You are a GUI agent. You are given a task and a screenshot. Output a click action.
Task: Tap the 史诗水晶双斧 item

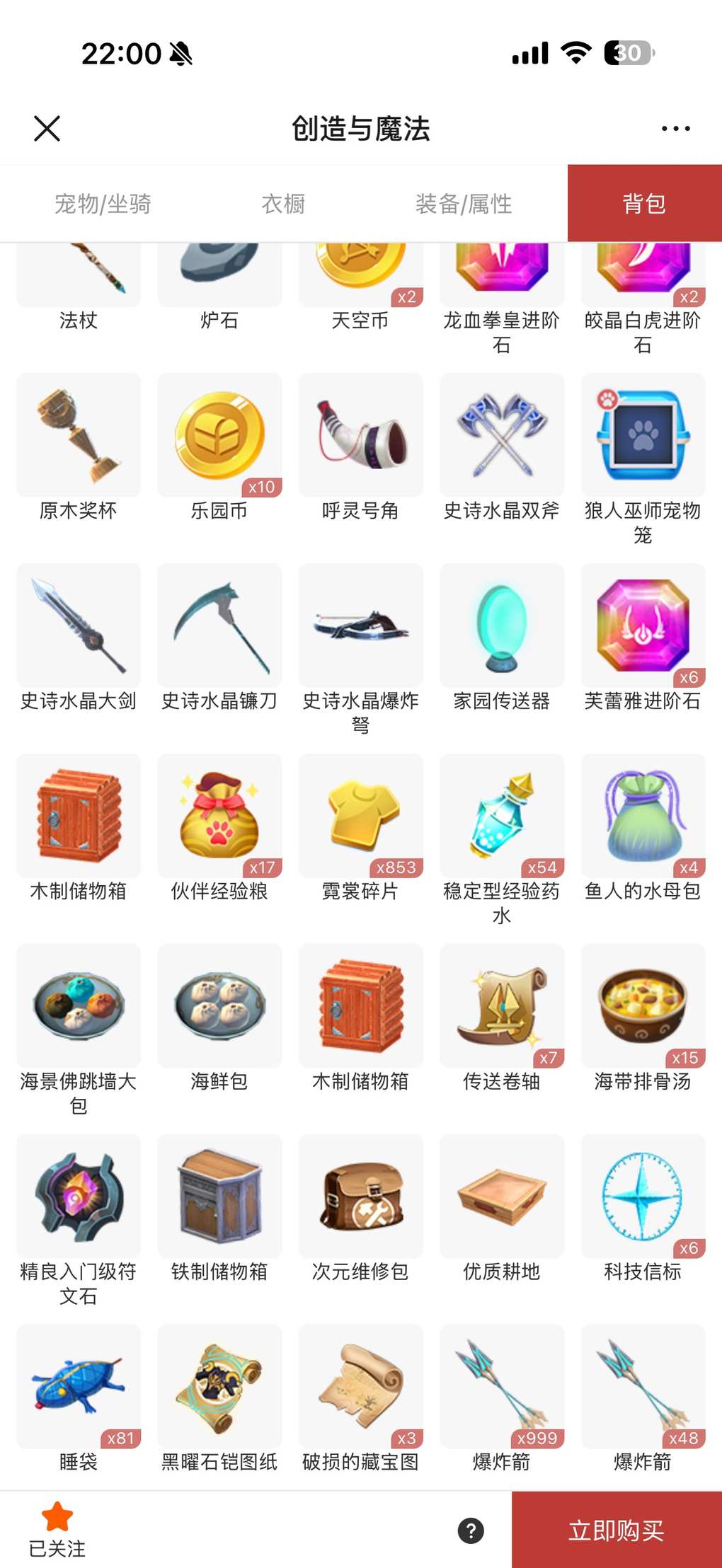tap(502, 435)
